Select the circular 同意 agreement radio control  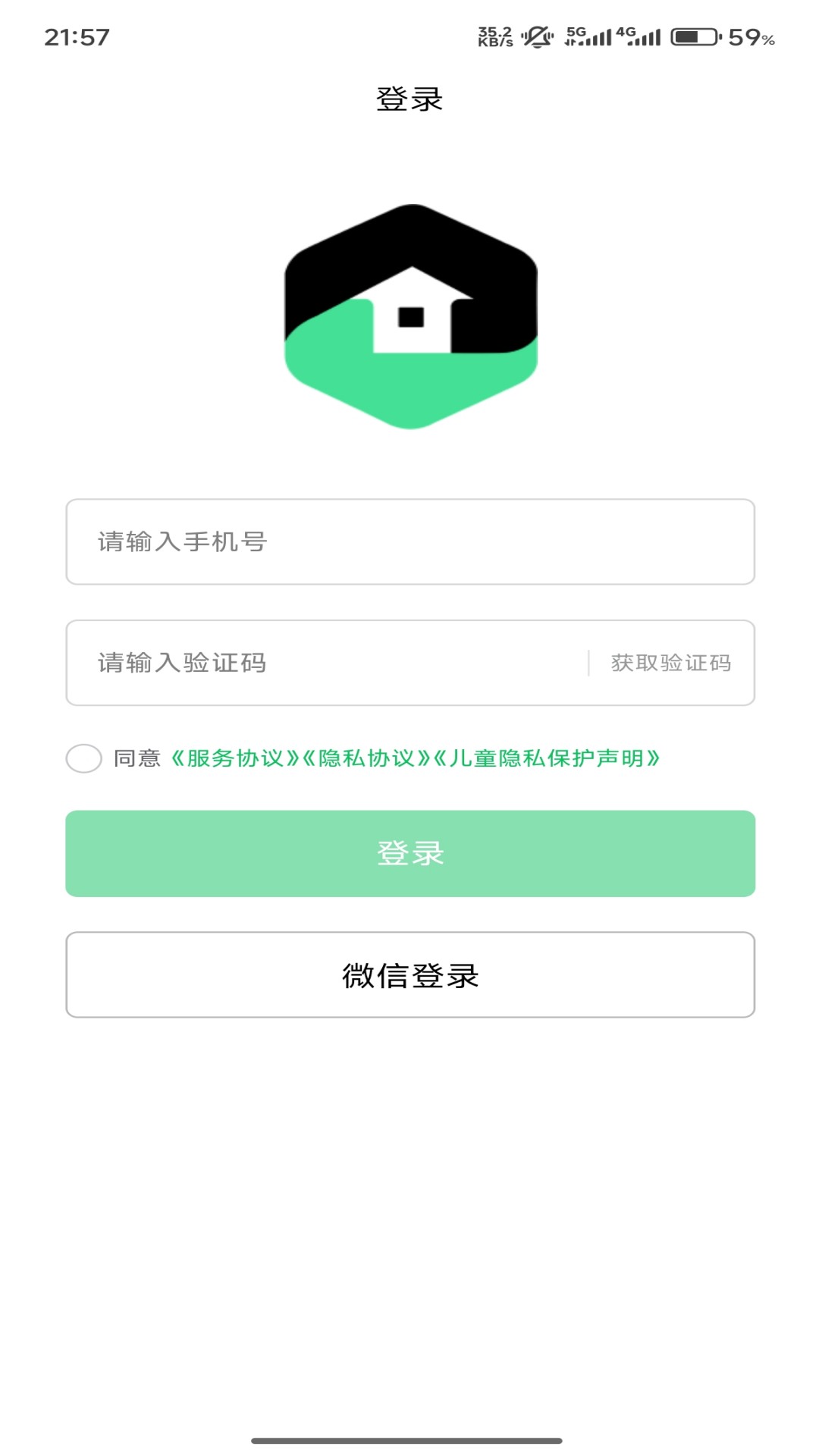pyautogui.click(x=83, y=758)
